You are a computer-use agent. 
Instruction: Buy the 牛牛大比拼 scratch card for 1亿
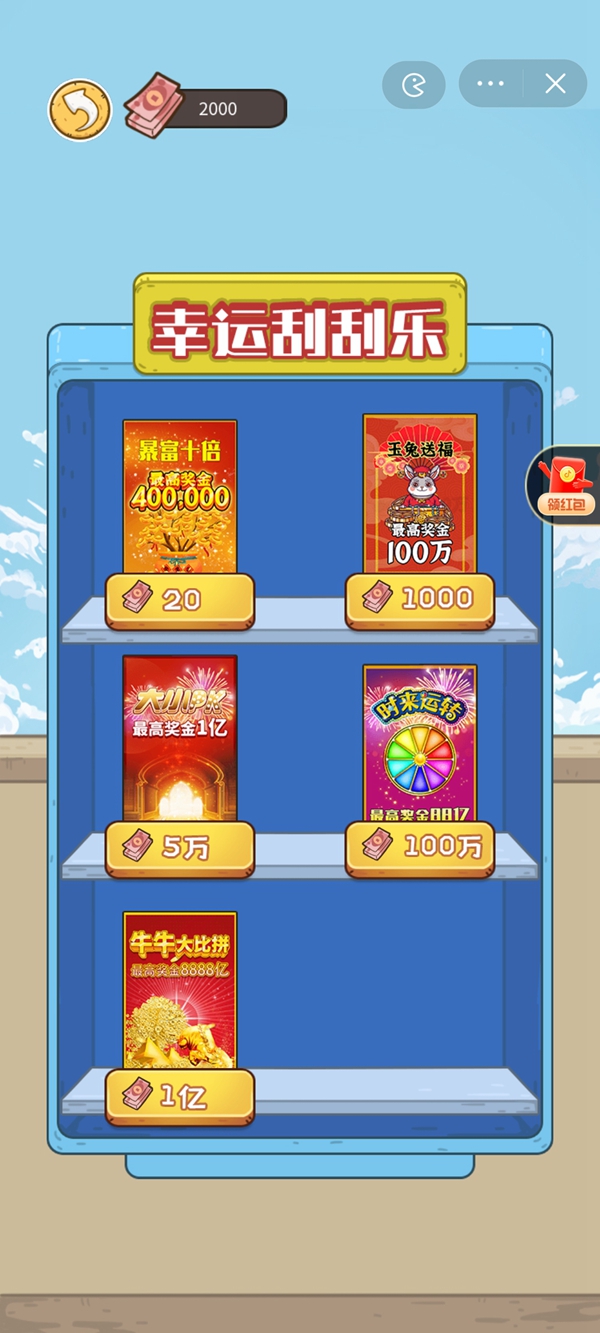pos(180,1096)
